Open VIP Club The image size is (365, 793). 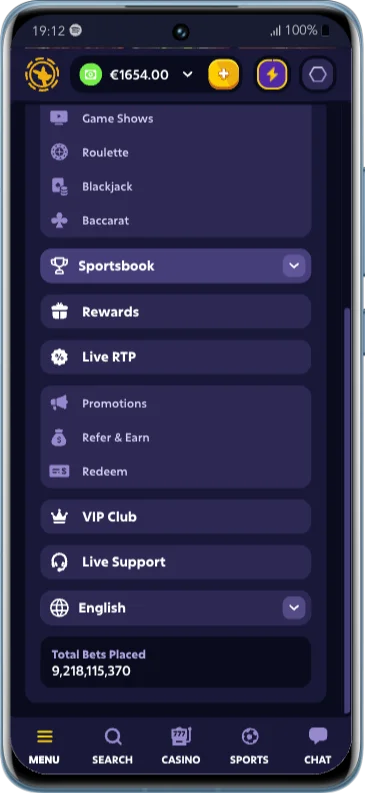(x=175, y=516)
